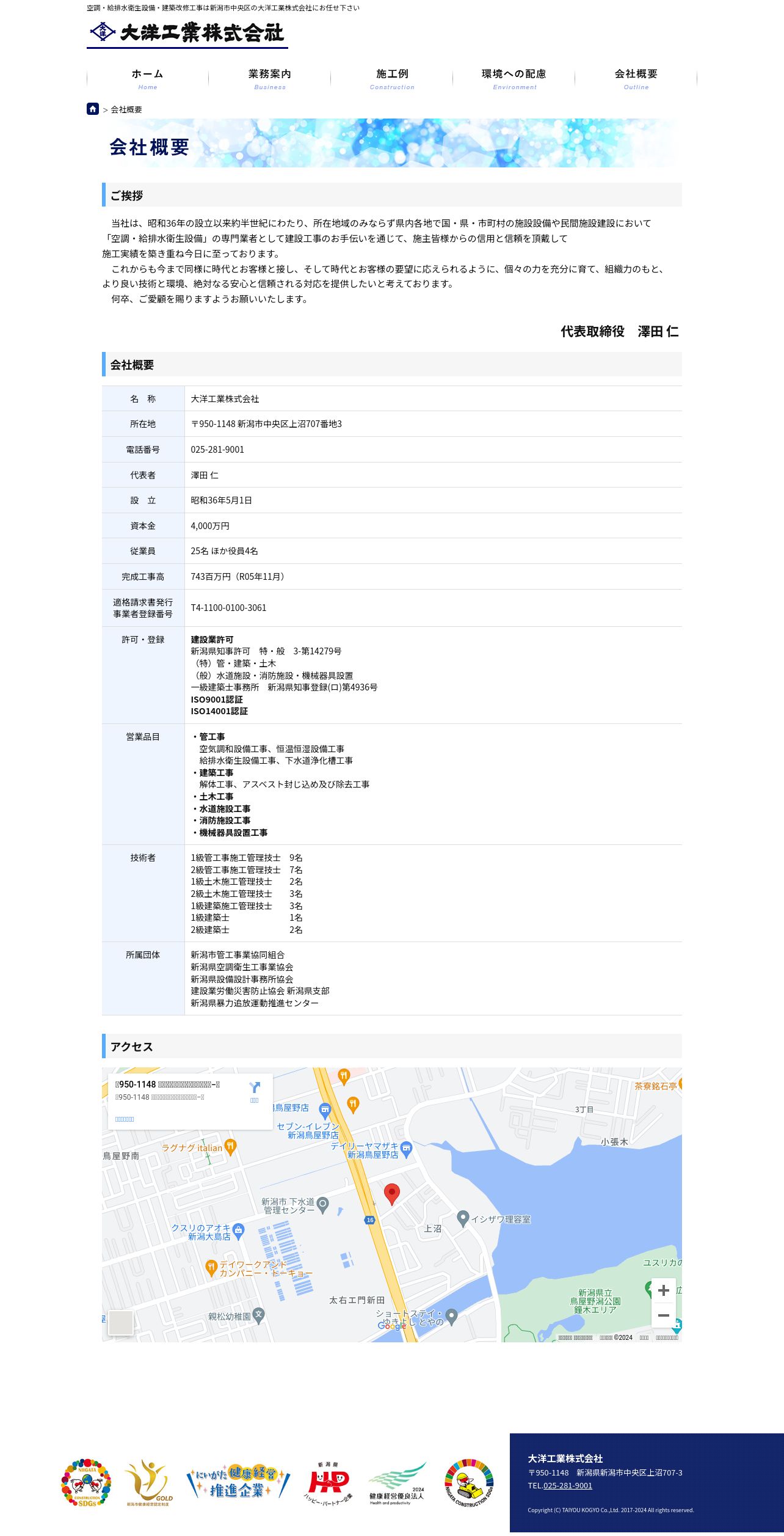
Task: Call the footer phone number 025-281-9001
Action: pyautogui.click(x=568, y=1485)
